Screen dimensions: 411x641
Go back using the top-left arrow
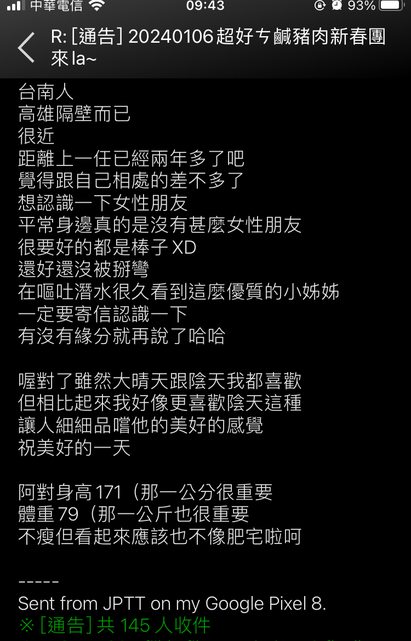tap(26, 48)
